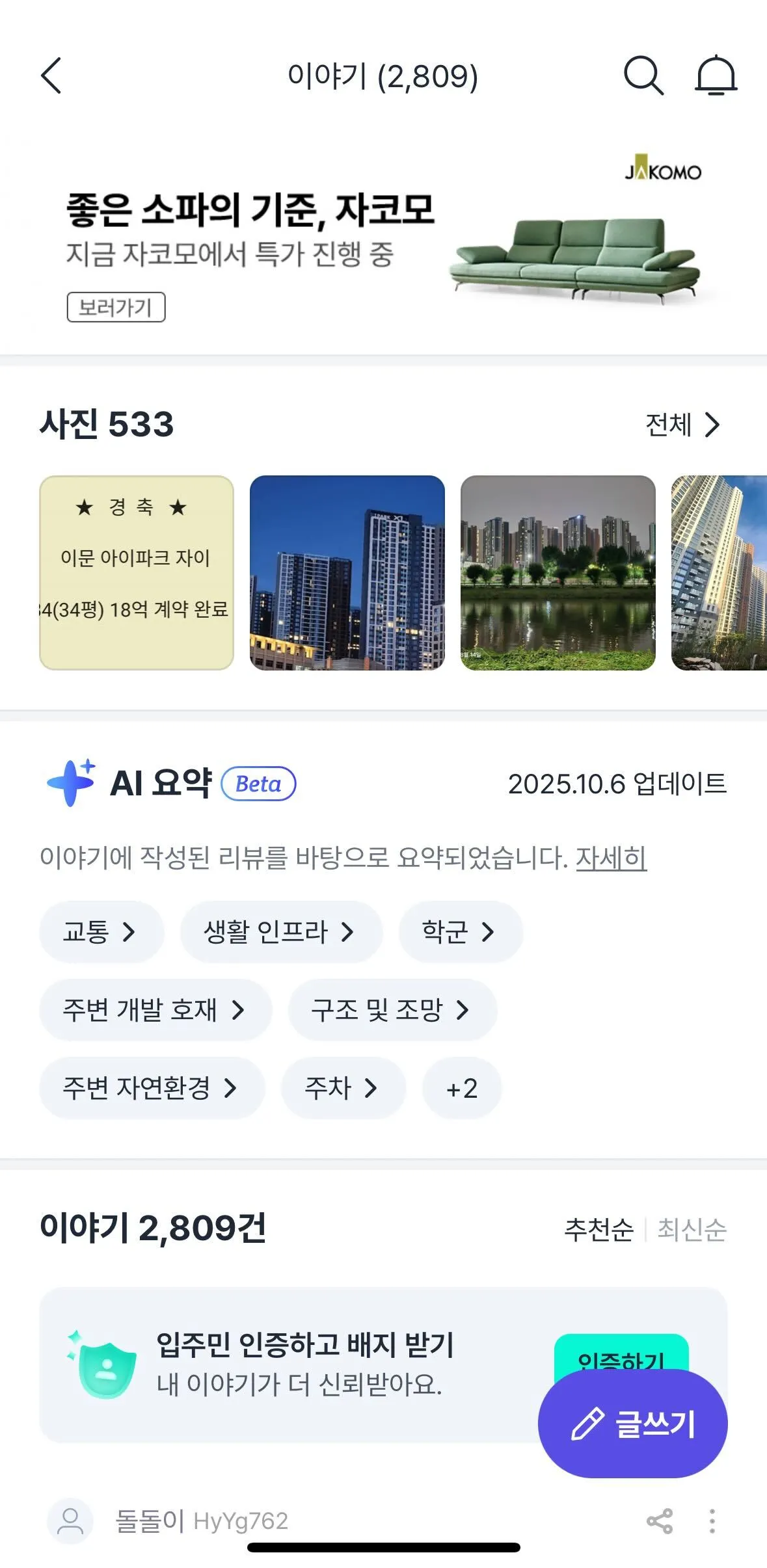Open search with the magnifier icon
The width and height of the screenshot is (767, 1568).
(643, 75)
